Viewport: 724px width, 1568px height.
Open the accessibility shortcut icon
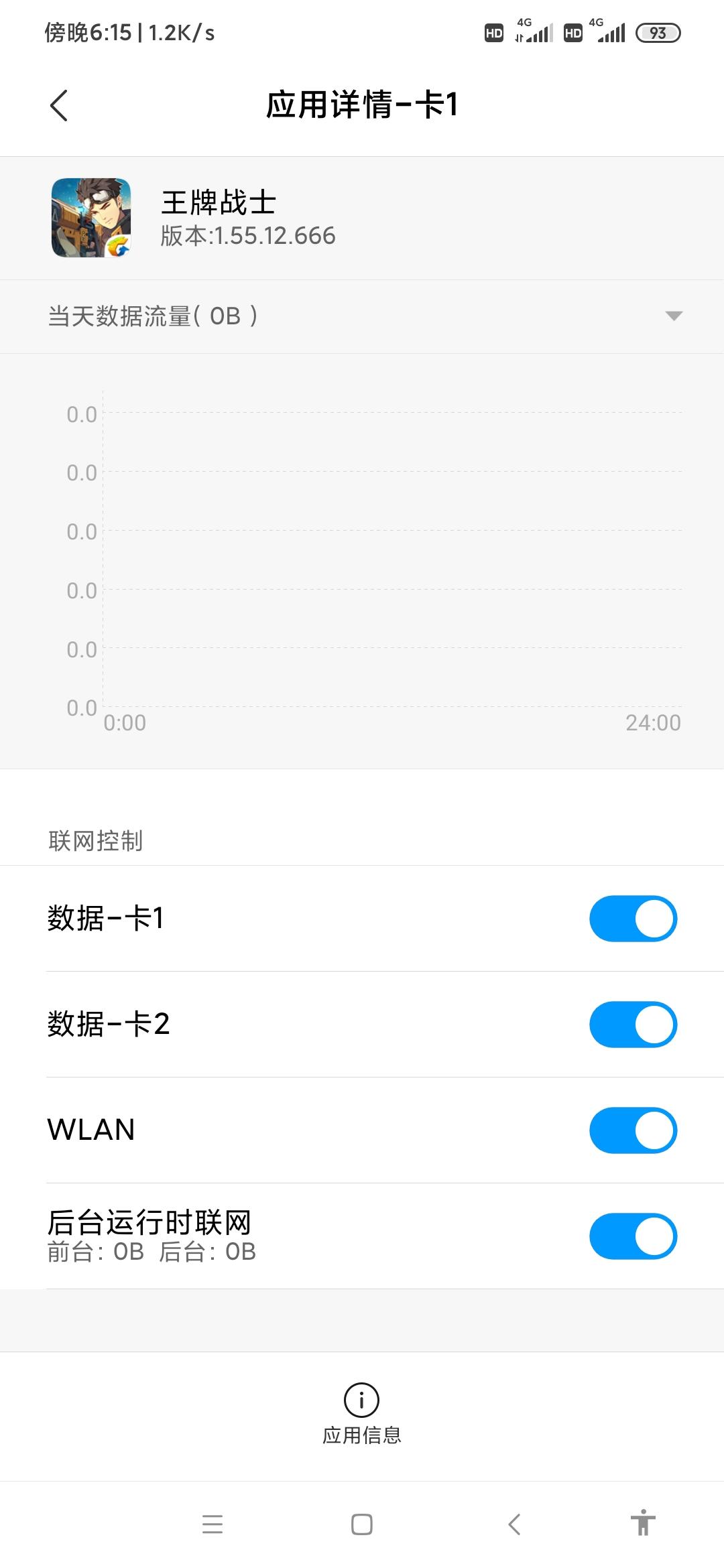tap(643, 1522)
